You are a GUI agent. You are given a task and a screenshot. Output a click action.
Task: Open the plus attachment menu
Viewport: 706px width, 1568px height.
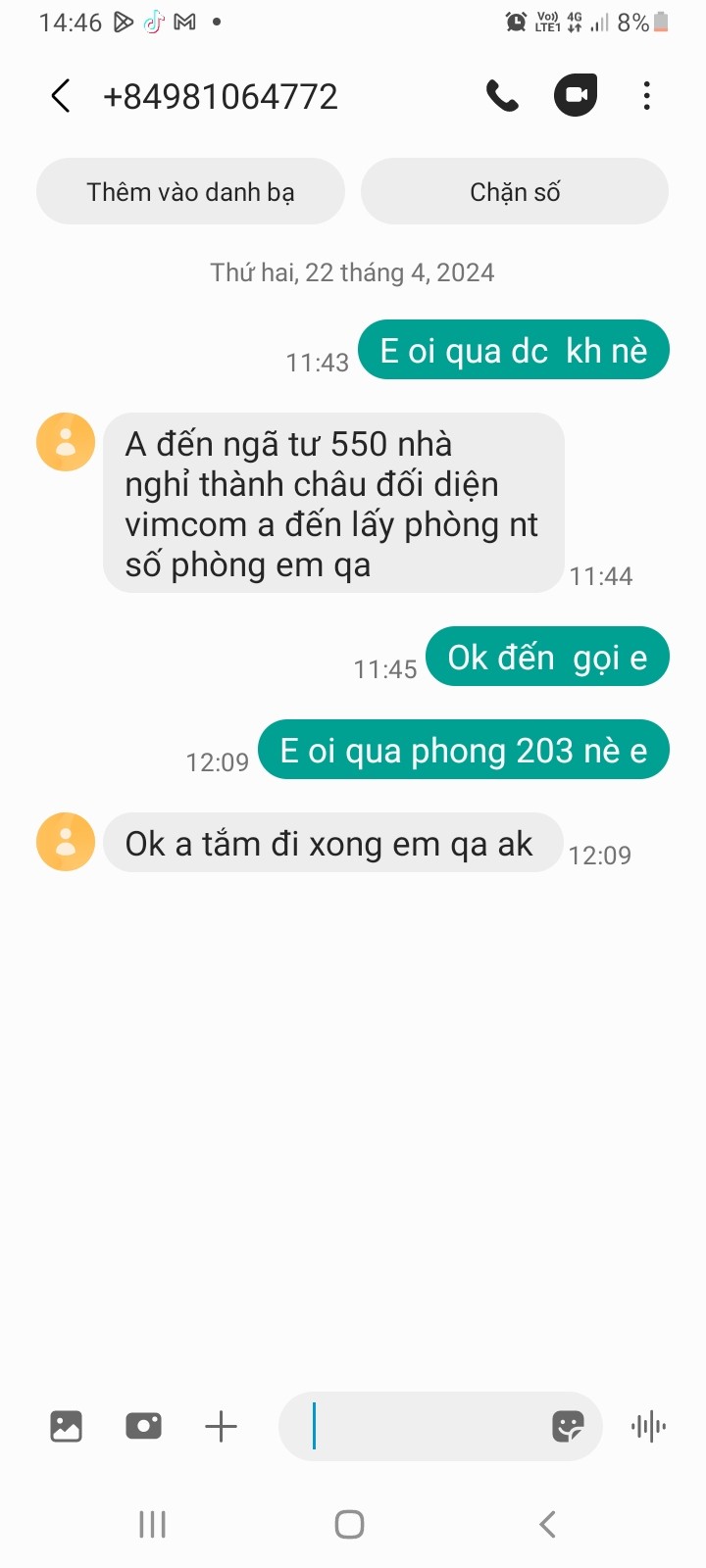tap(221, 1426)
